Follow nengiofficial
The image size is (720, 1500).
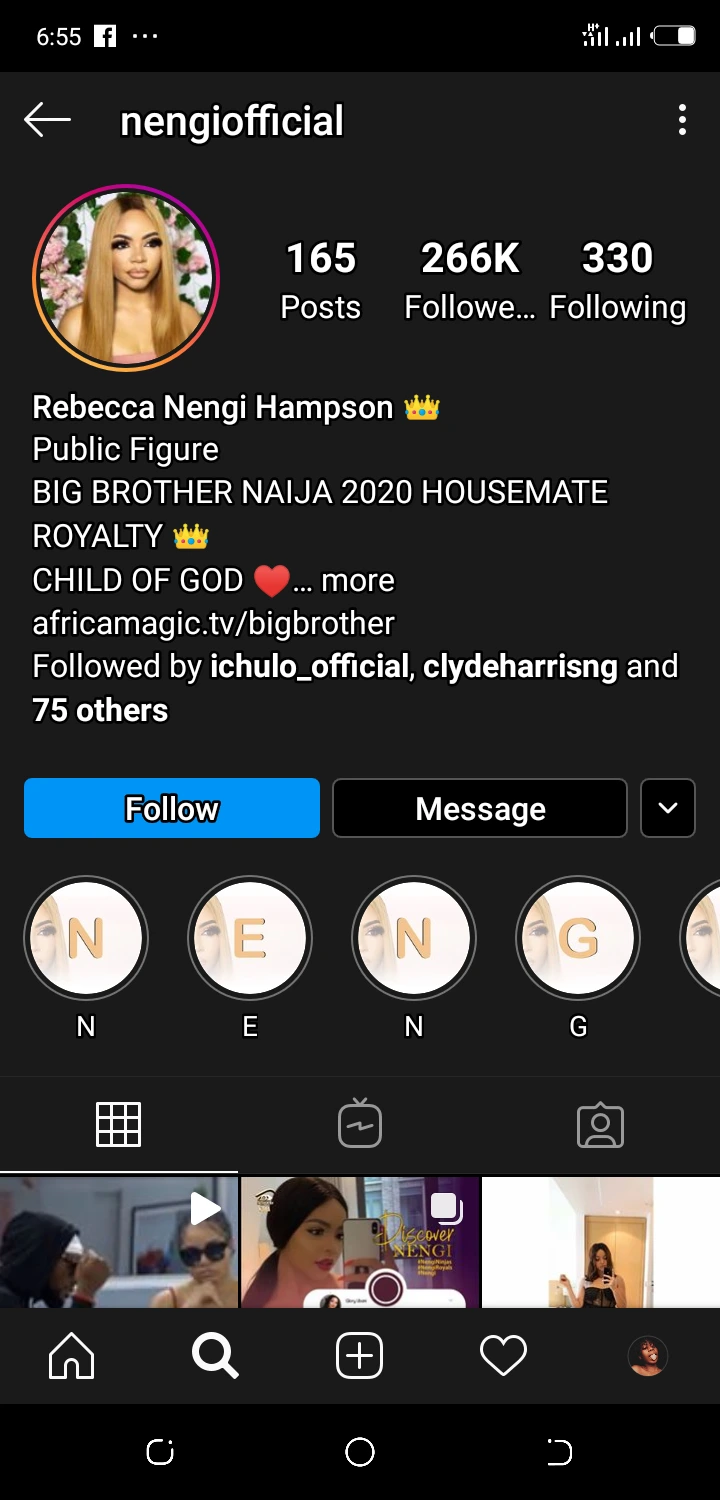click(172, 808)
